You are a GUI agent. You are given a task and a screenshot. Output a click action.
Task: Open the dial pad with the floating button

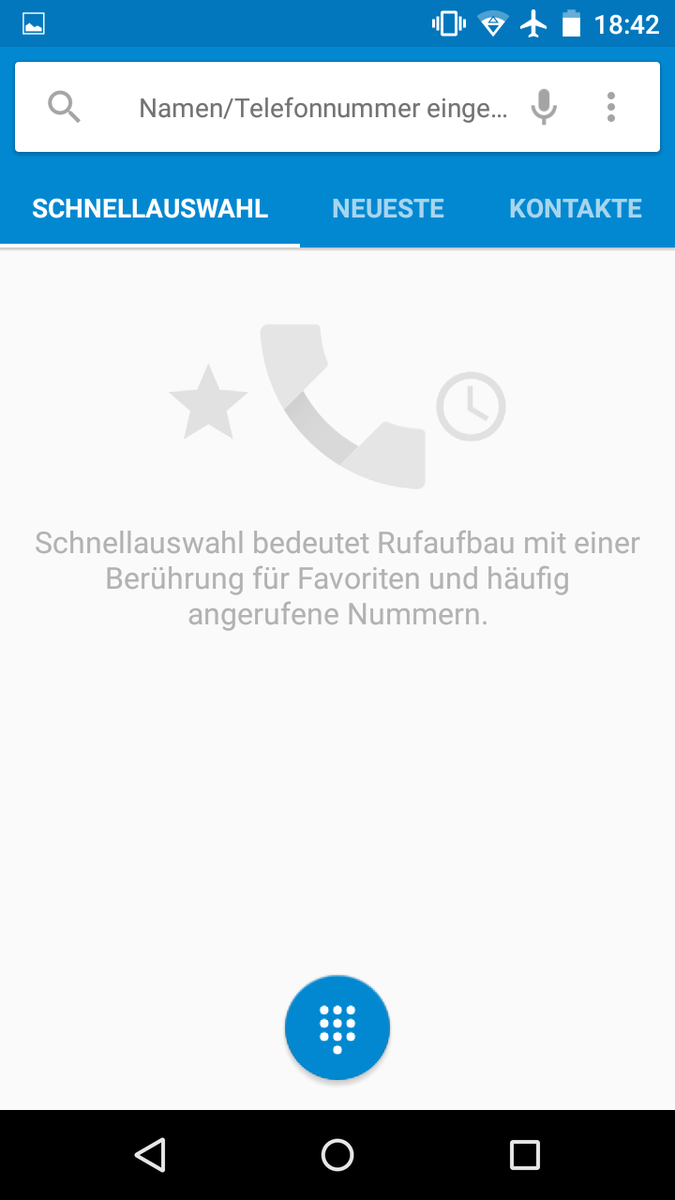tap(337, 1027)
